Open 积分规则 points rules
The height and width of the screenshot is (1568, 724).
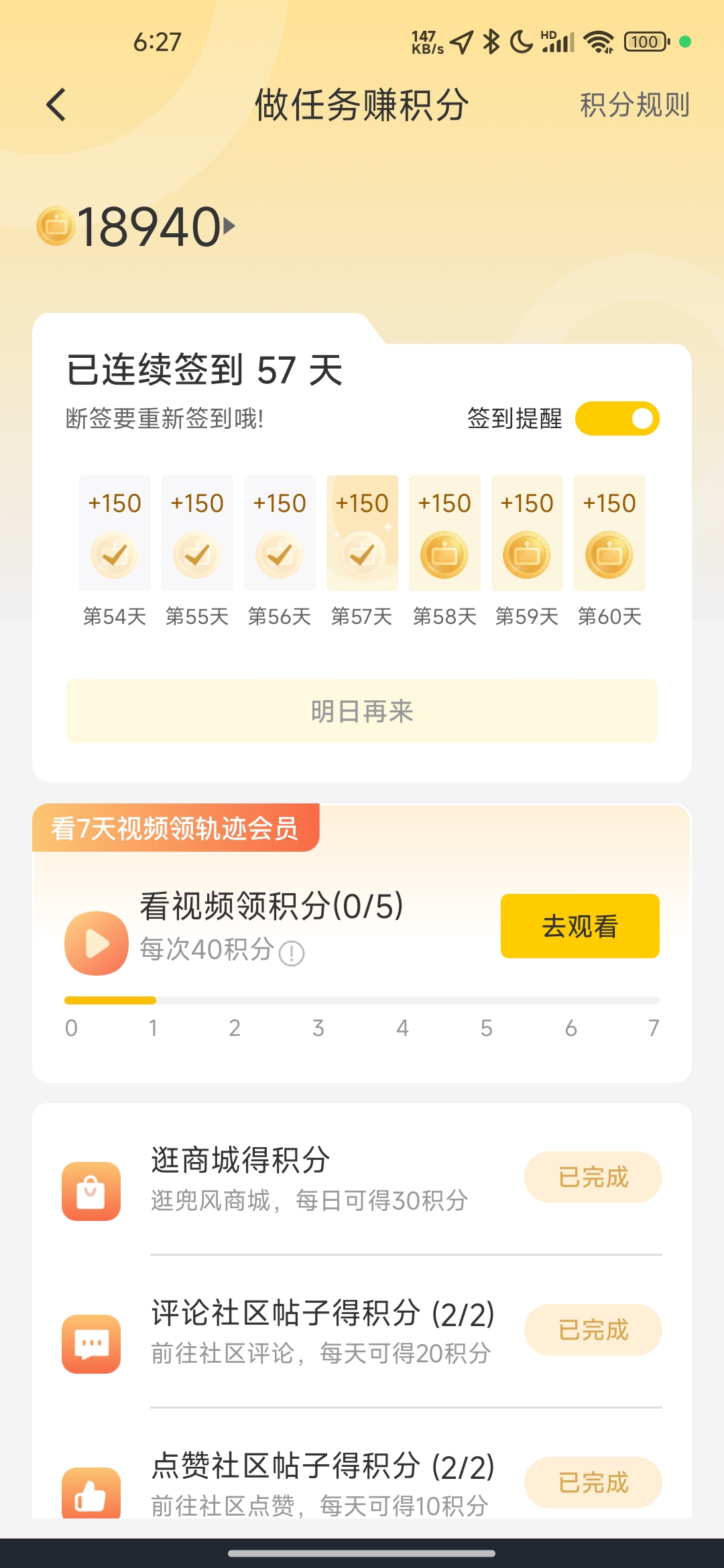(x=634, y=105)
